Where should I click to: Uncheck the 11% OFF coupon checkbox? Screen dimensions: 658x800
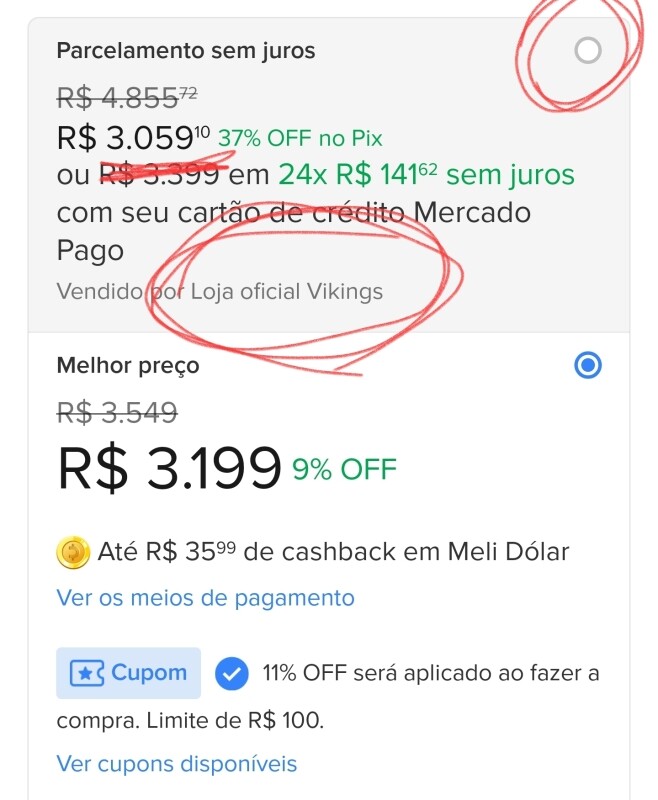[233, 673]
